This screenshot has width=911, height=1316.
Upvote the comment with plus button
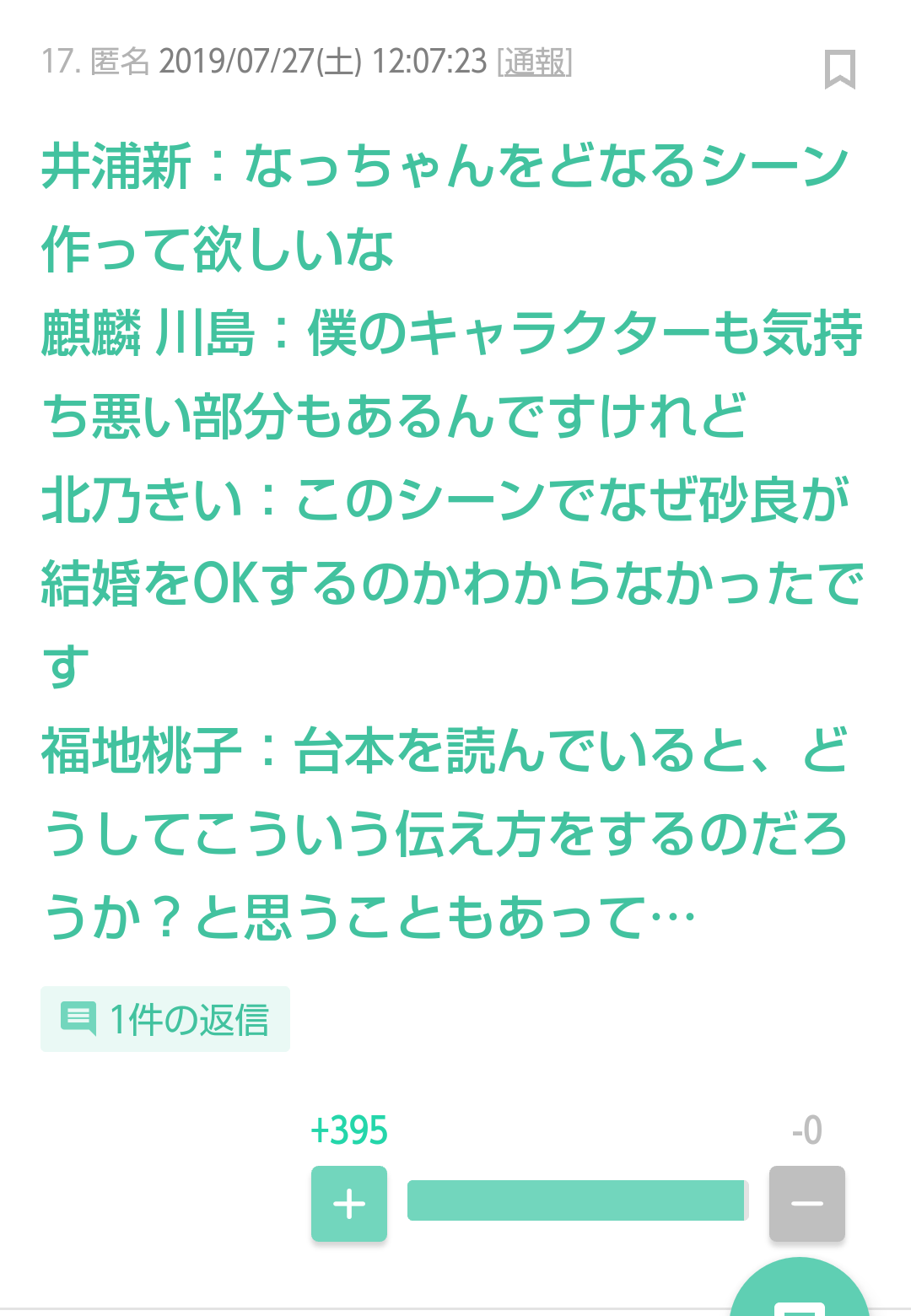click(349, 1204)
